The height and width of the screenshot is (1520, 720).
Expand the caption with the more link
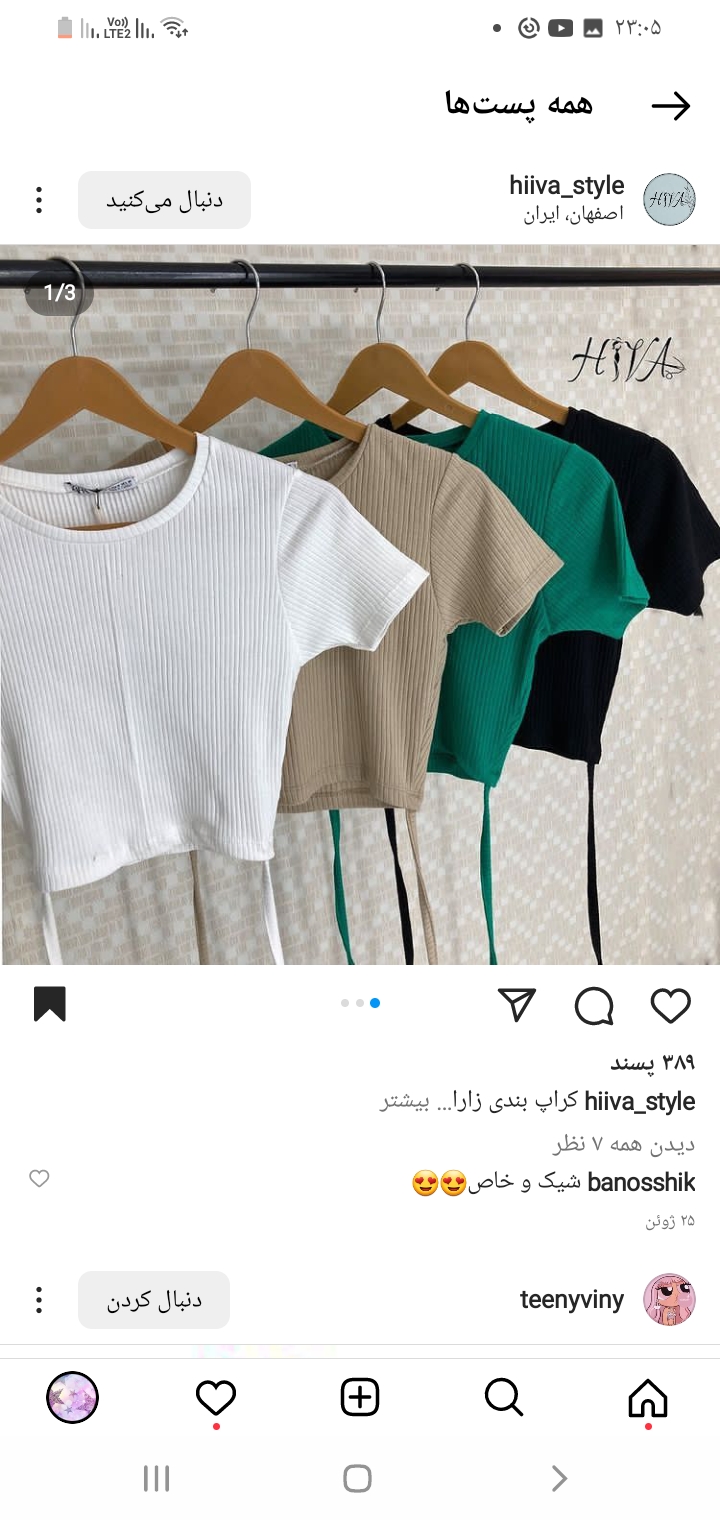click(405, 1102)
